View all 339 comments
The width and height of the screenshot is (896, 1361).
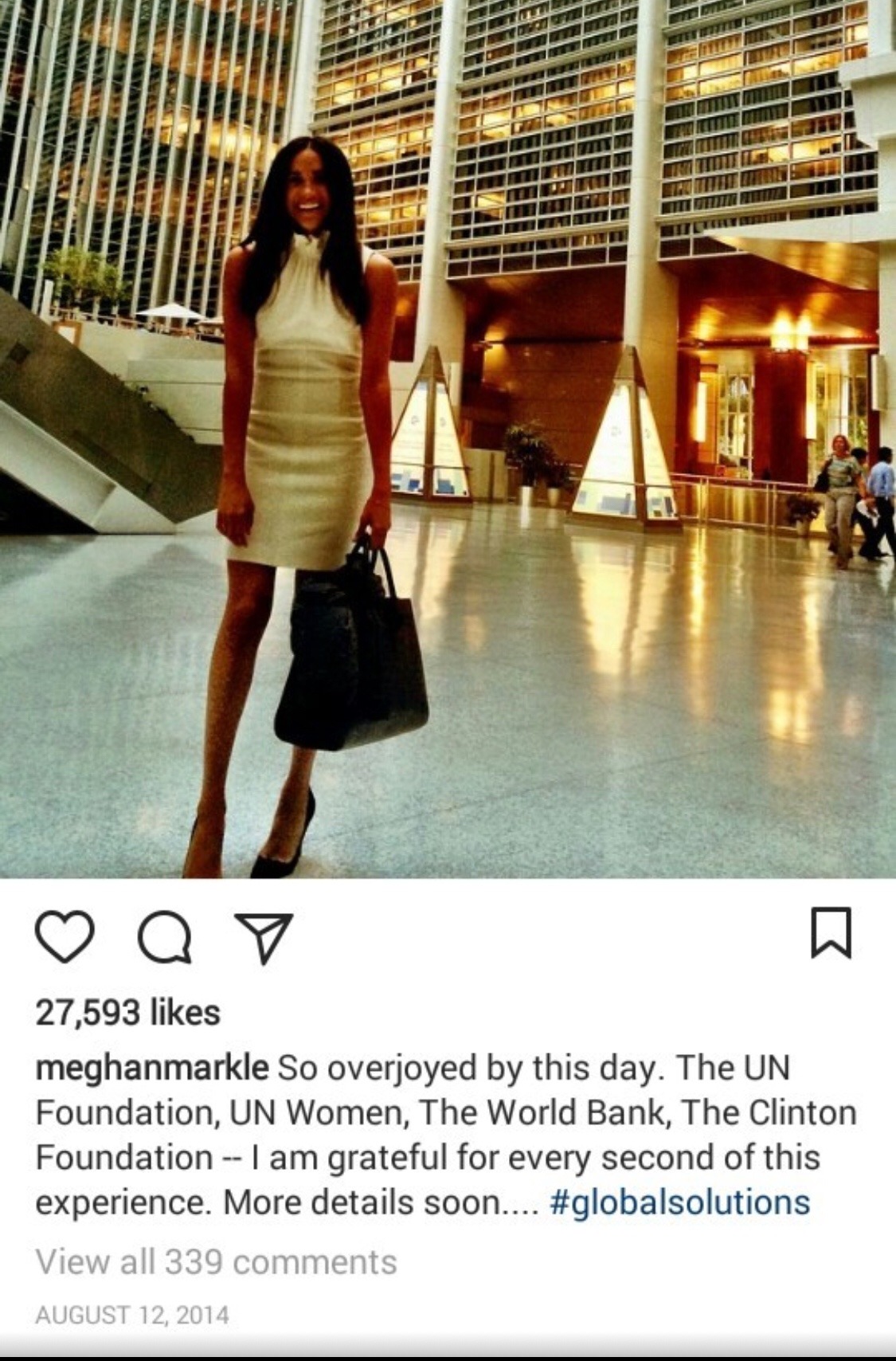[216, 1262]
